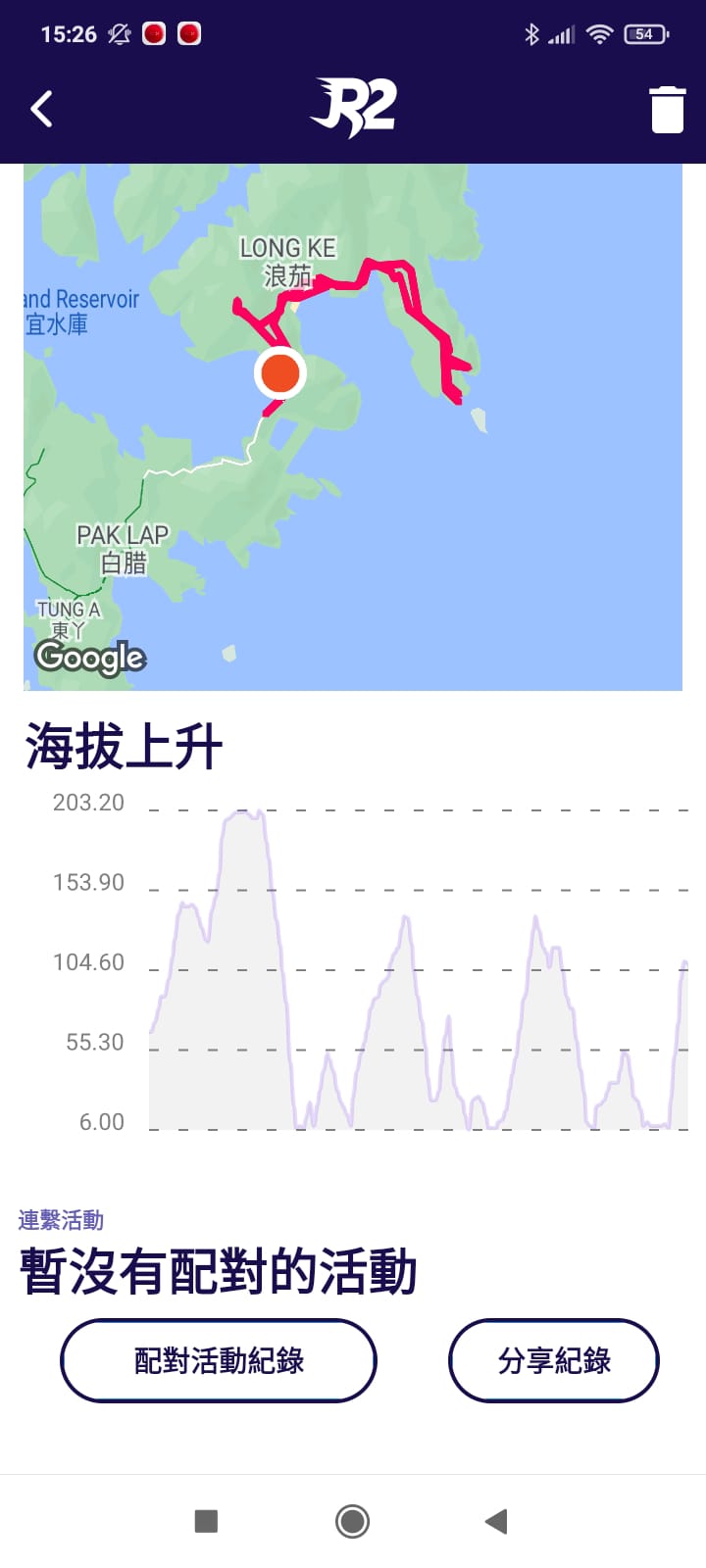Share the record via 分享紀錄
Screen dimensions: 706x1568
[x=553, y=1360]
